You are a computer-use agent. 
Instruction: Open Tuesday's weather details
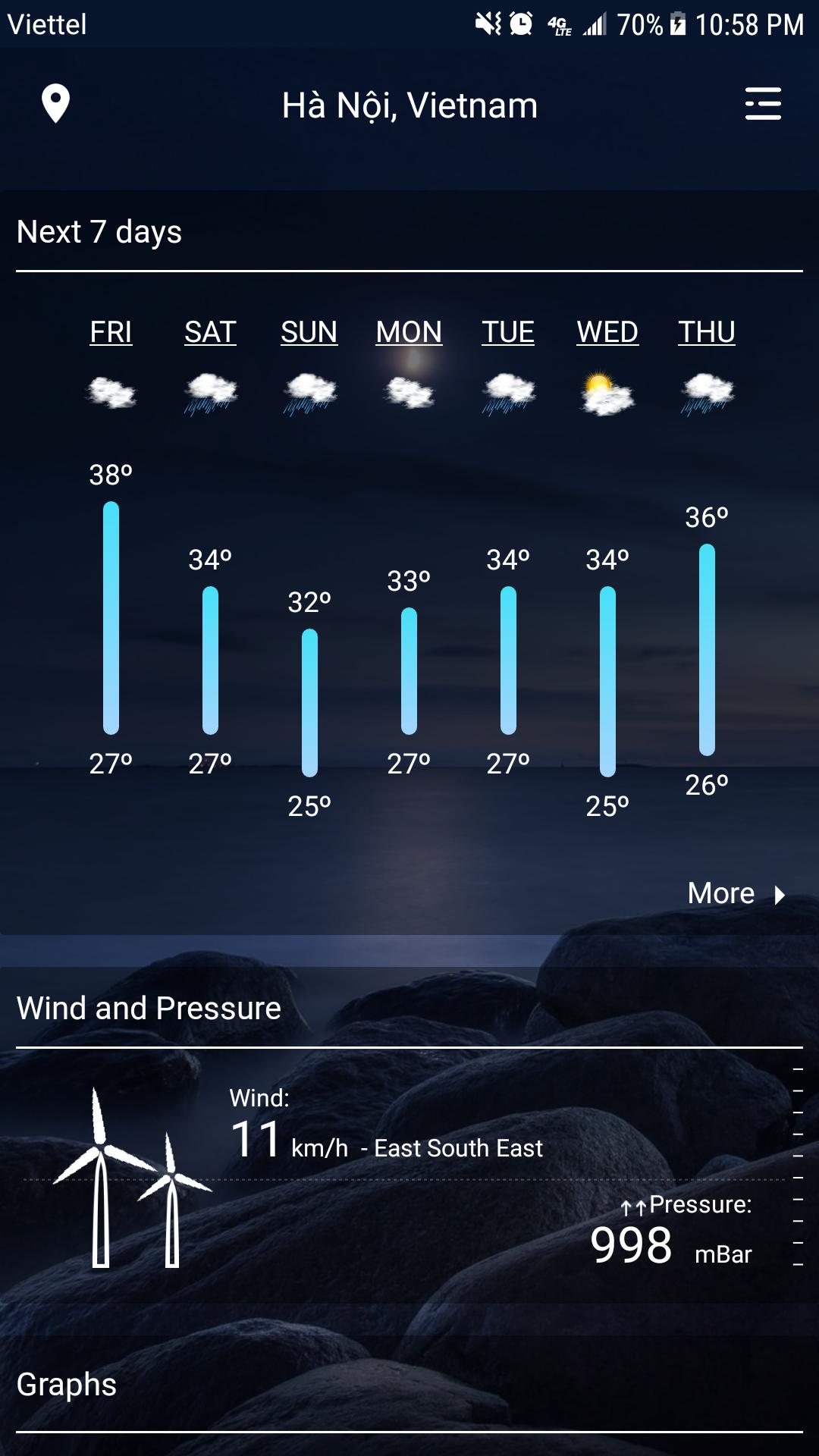508,332
